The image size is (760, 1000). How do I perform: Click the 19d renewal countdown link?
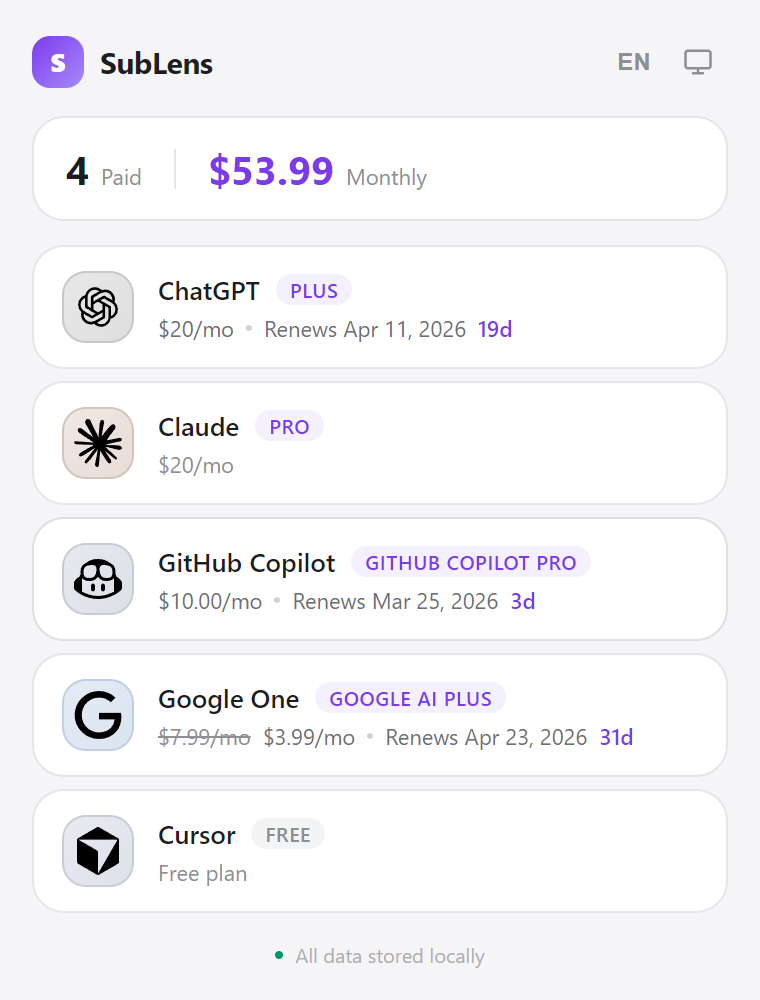pyautogui.click(x=494, y=329)
